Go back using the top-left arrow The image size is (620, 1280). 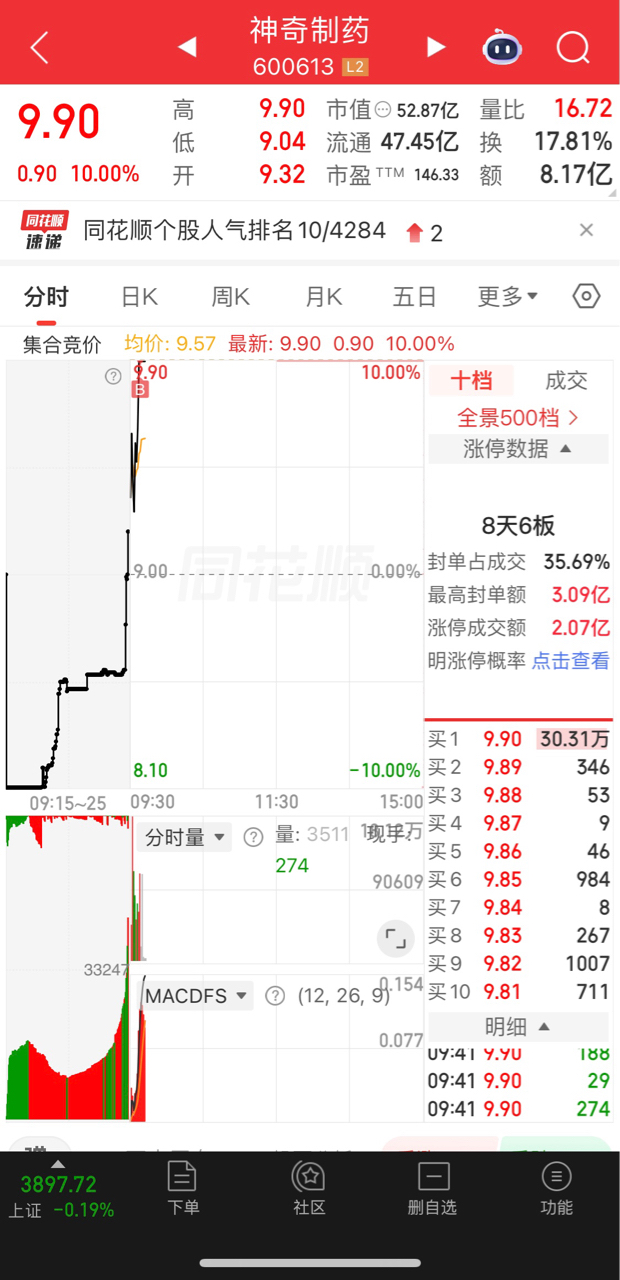tap(39, 47)
